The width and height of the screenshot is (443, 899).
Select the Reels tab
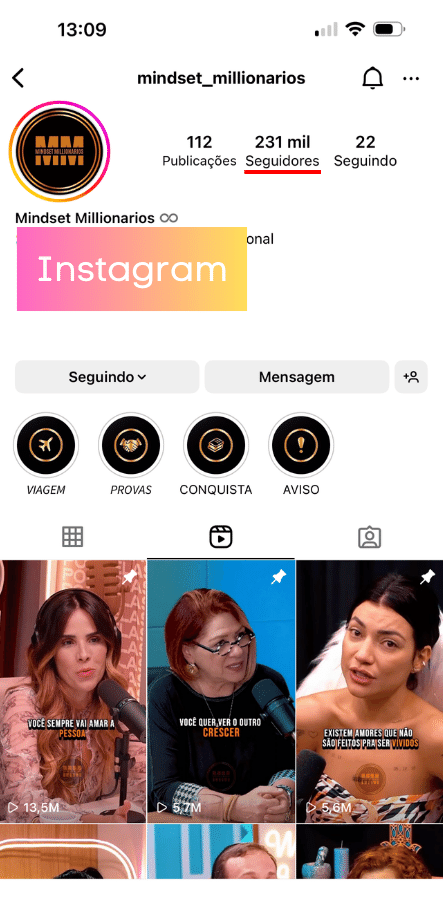coord(221,537)
